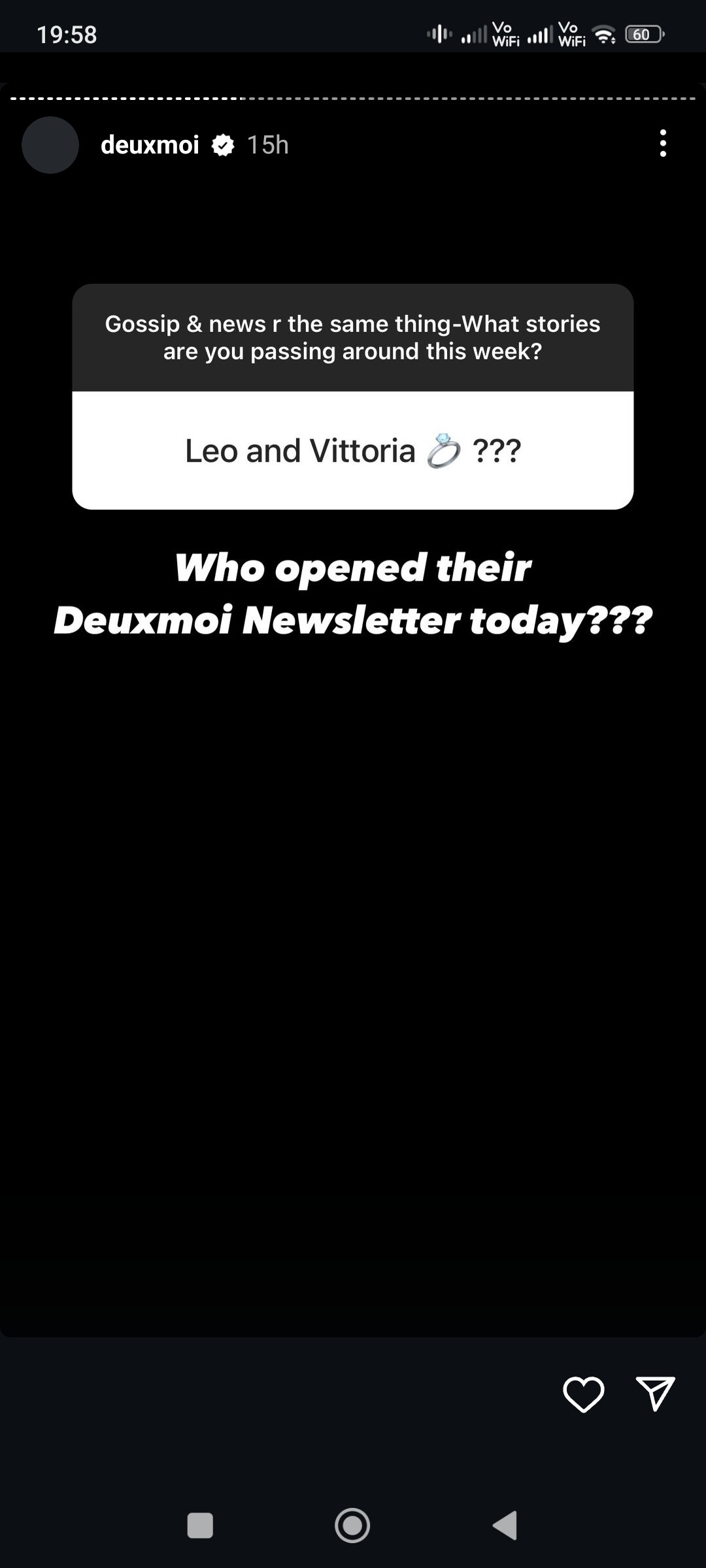706x1568 pixels.
Task: Share the story via paper plane icon
Action: [x=655, y=1394]
